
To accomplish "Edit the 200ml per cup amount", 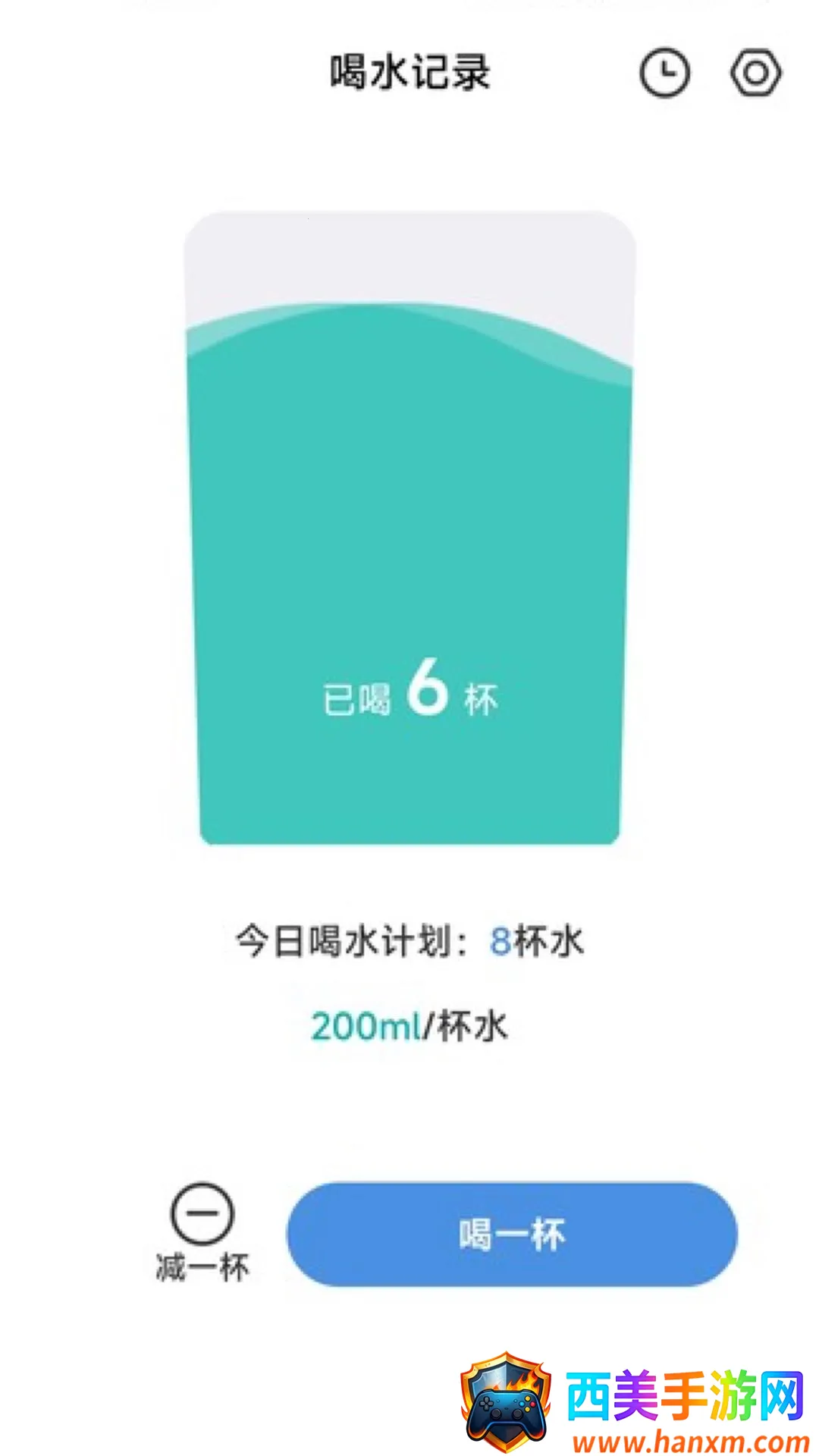I will pyautogui.click(x=366, y=1026).
